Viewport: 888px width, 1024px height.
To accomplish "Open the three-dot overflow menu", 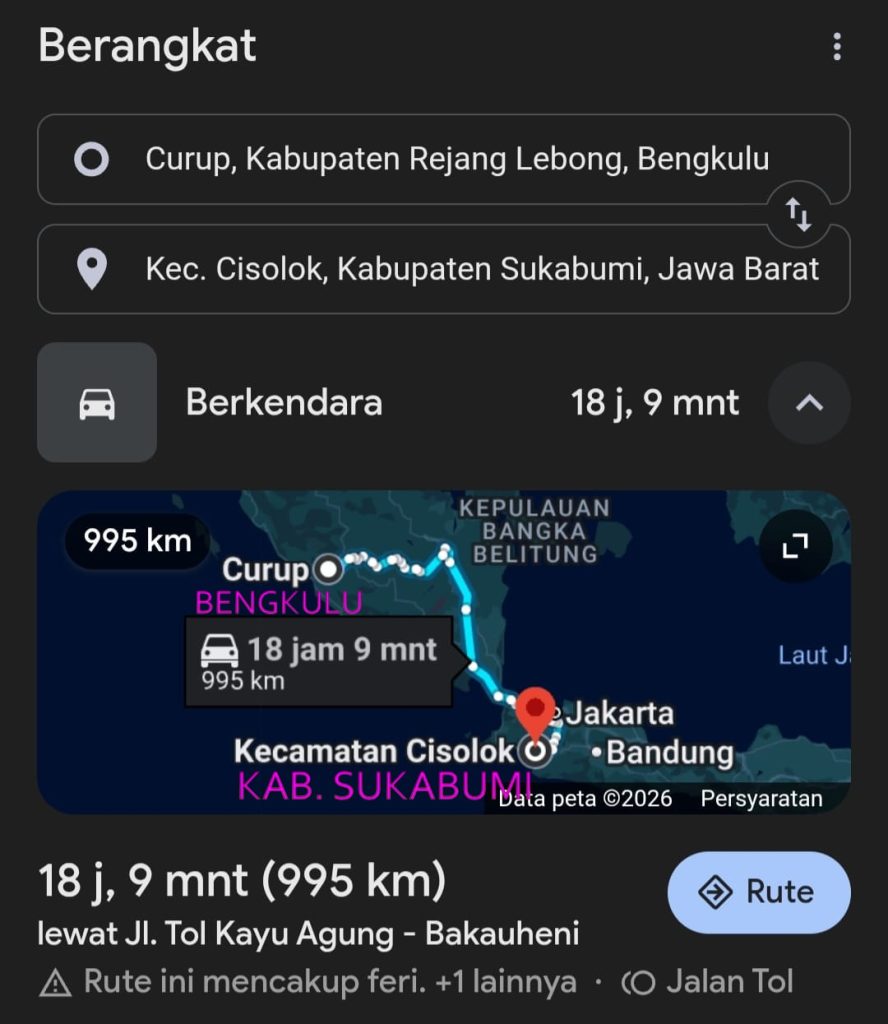I will click(836, 47).
